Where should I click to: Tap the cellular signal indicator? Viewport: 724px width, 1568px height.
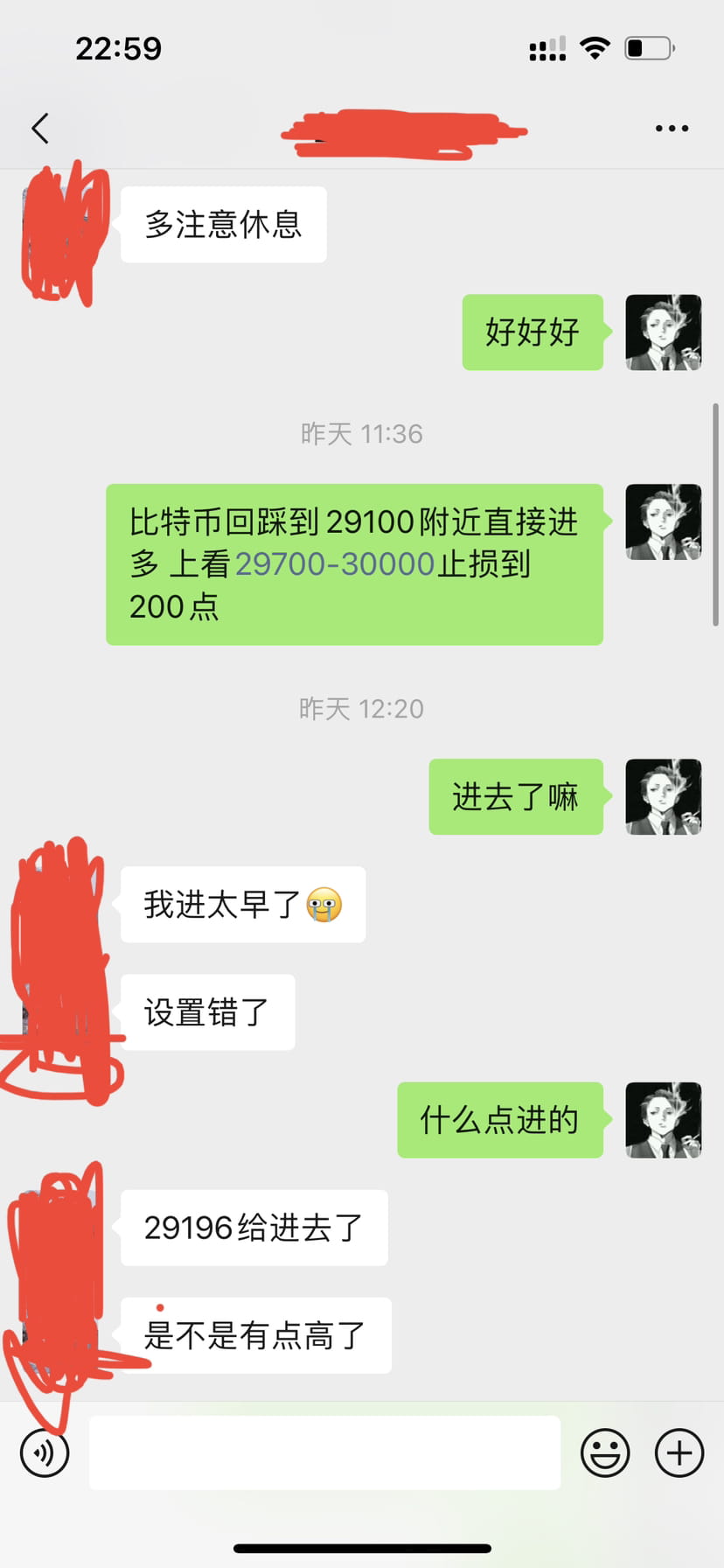[x=546, y=50]
